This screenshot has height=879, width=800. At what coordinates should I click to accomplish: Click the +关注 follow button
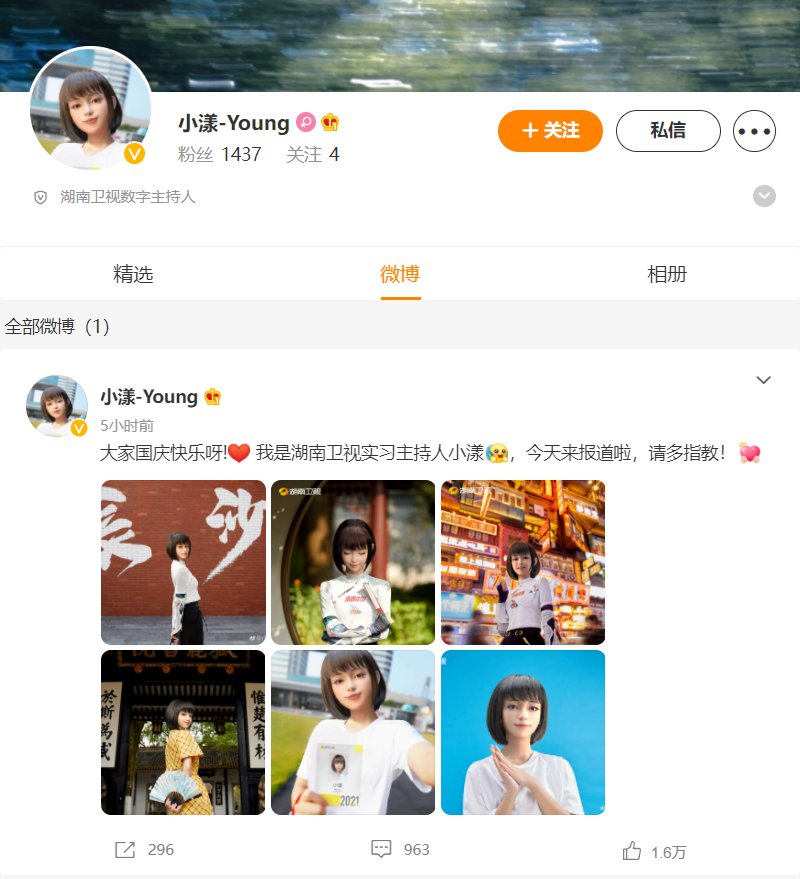coord(551,131)
